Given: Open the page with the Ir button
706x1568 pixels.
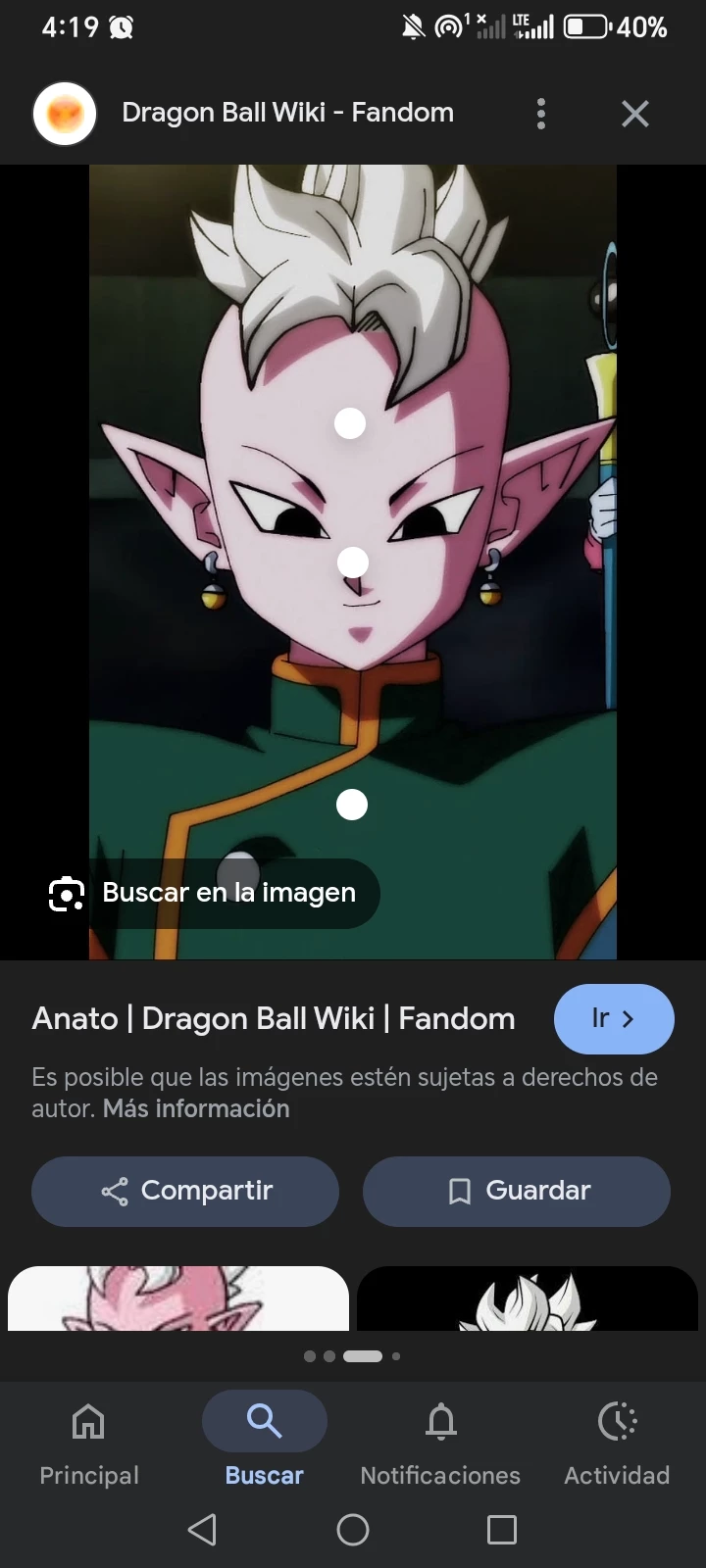Looking at the screenshot, I should [x=614, y=1019].
